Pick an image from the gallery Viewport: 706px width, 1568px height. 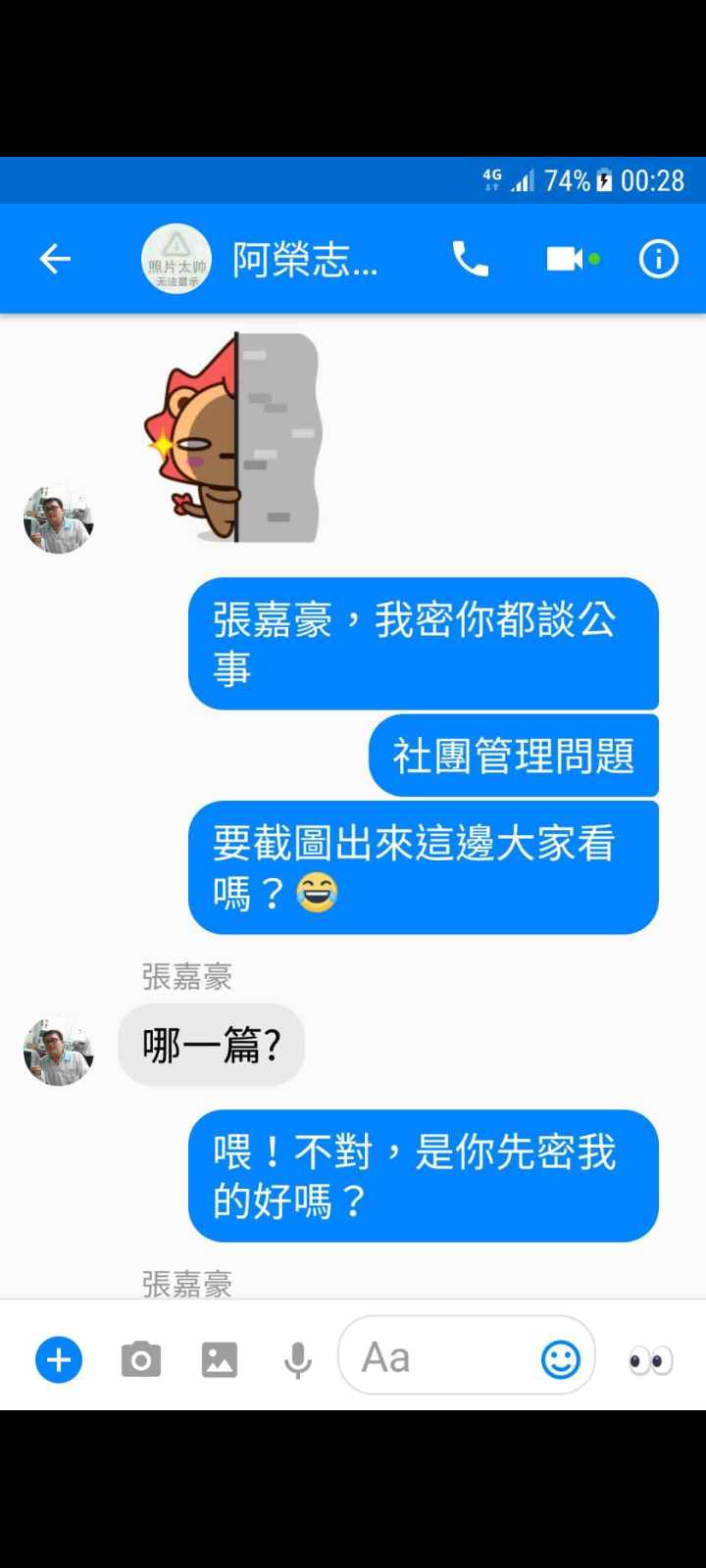(220, 1360)
